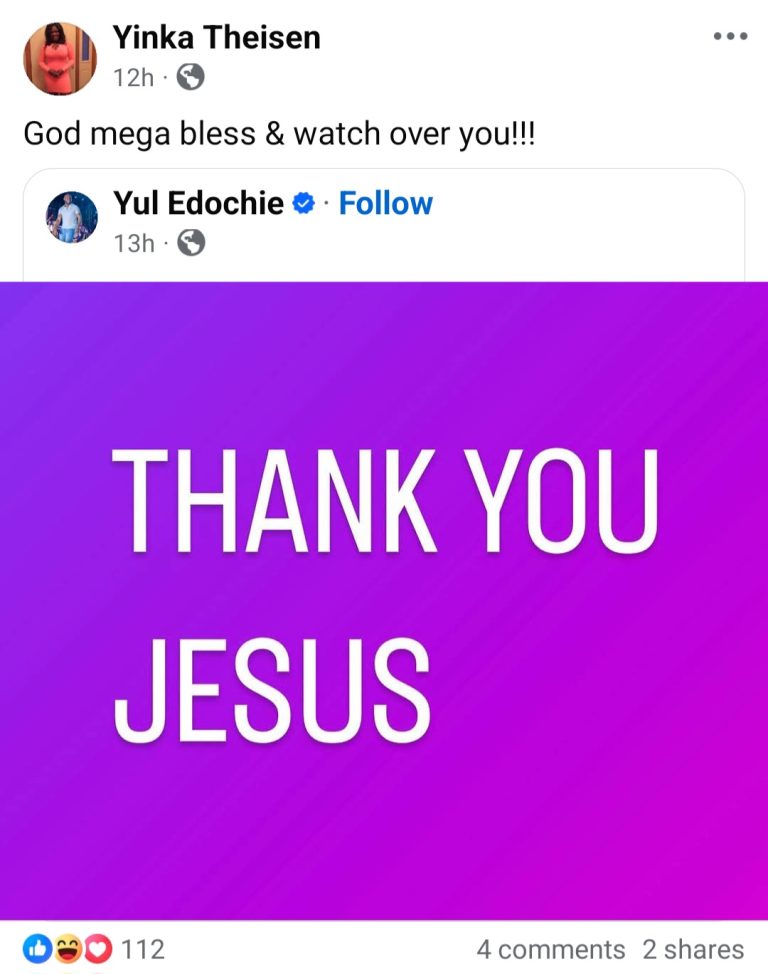
Task: Open Yinka Theisen's profile name
Action: point(216,38)
